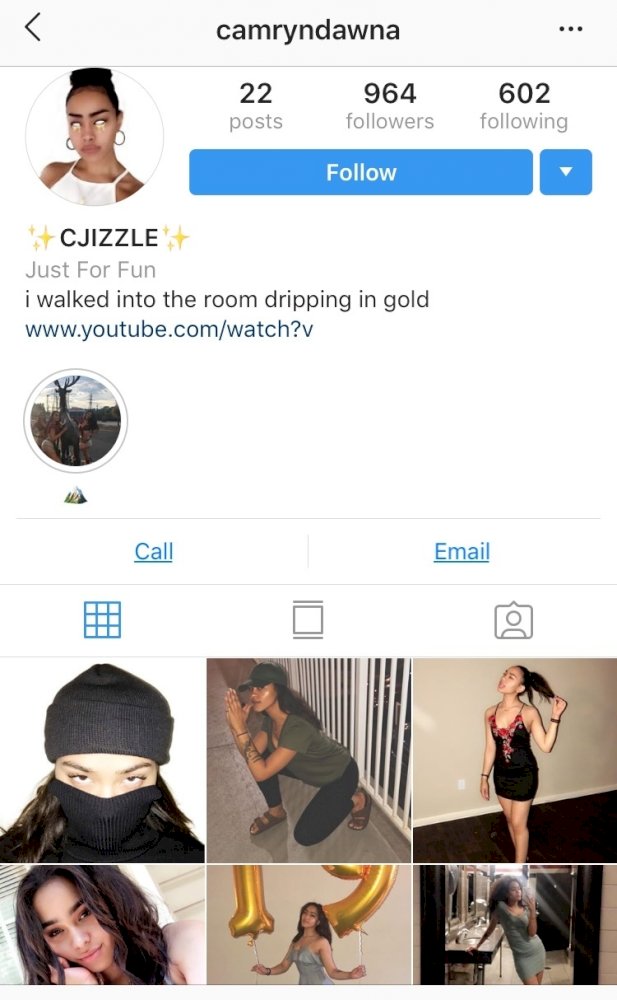Open the close-up selfie post
The width and height of the screenshot is (617, 1000).
(102, 925)
